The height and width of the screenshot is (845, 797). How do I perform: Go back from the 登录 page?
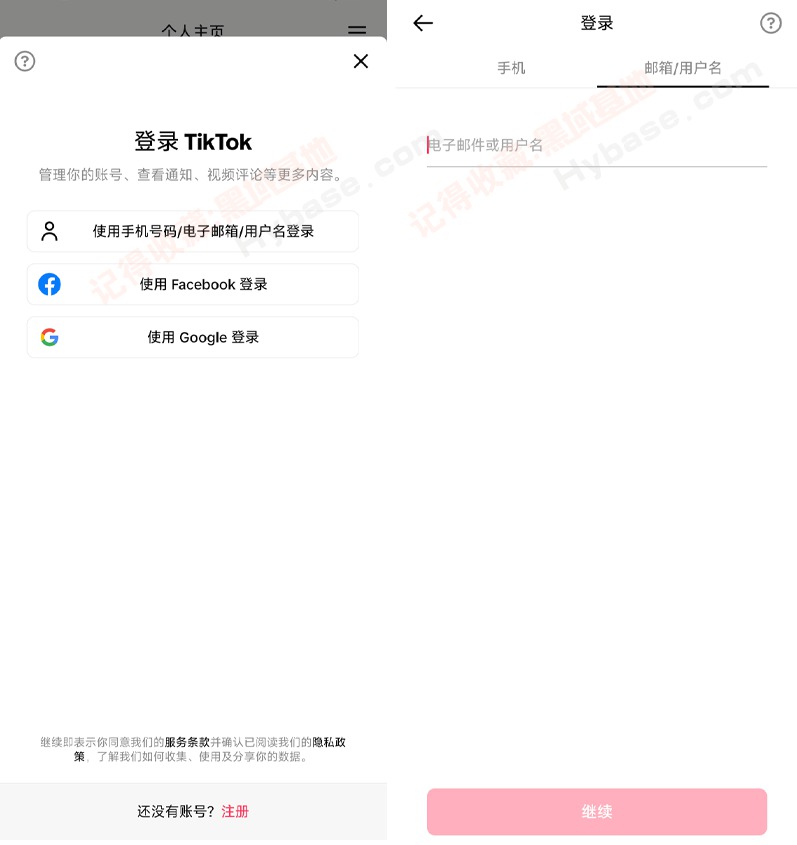coord(423,23)
